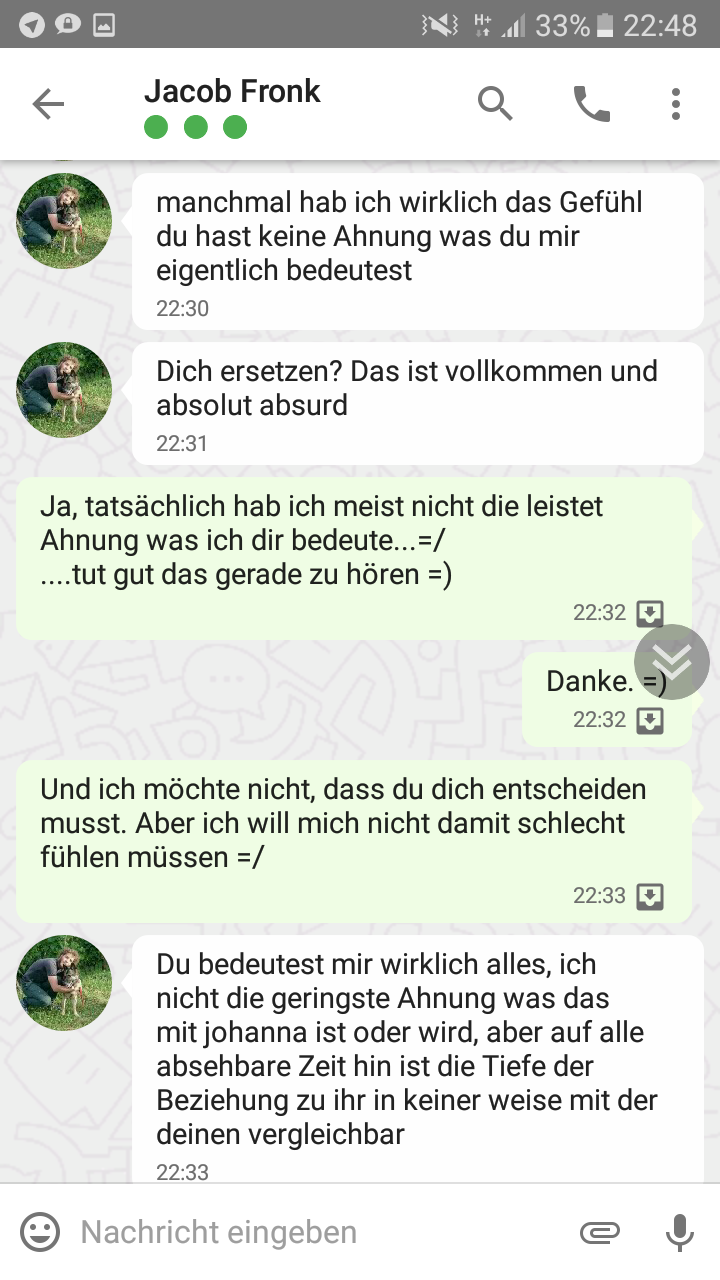Viewport: 720px width, 1280px height.
Task: Open Jacob Fronk's contact details from the header
Action: click(x=232, y=92)
